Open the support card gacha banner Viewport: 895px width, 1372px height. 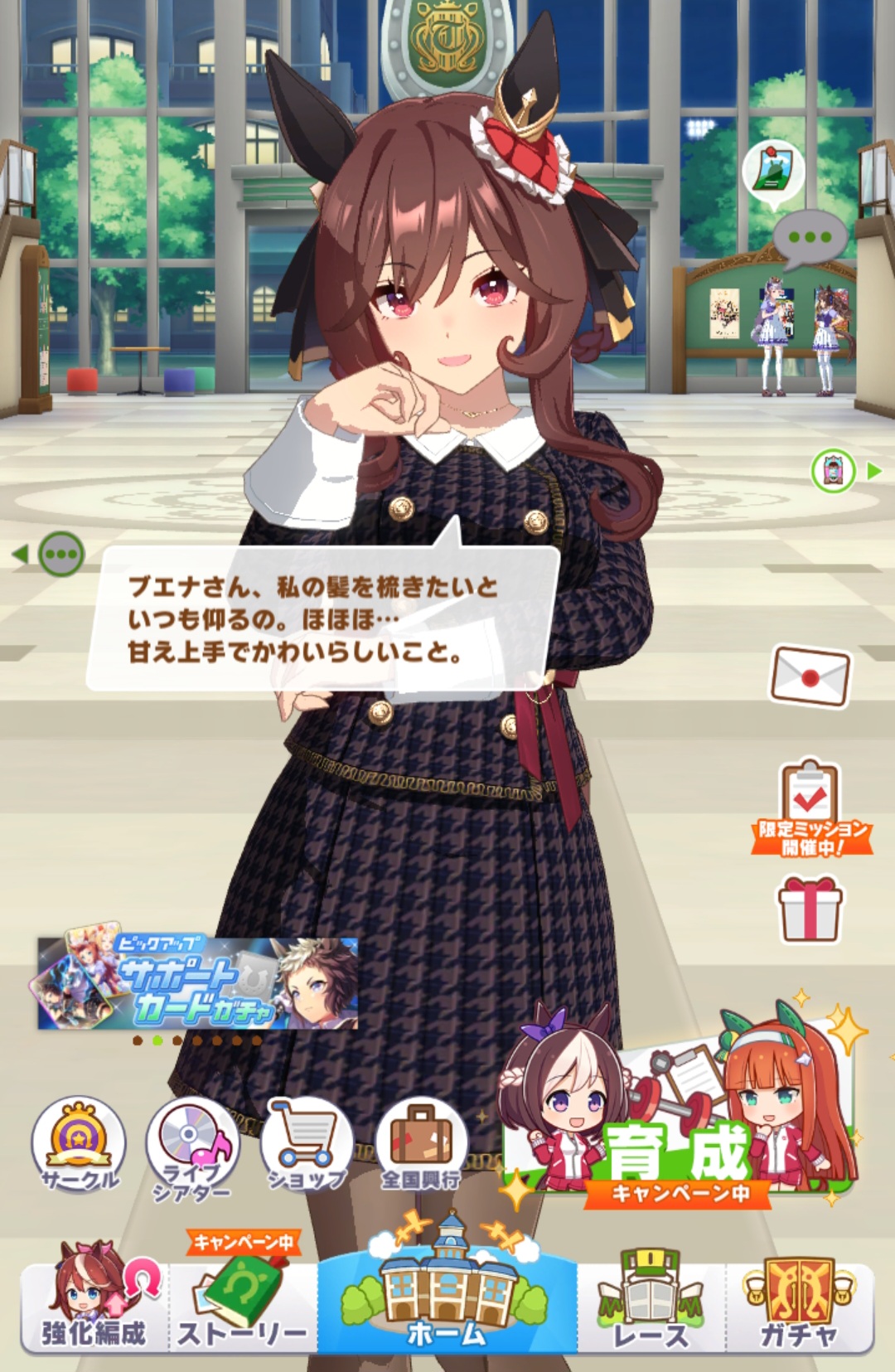coord(197,982)
